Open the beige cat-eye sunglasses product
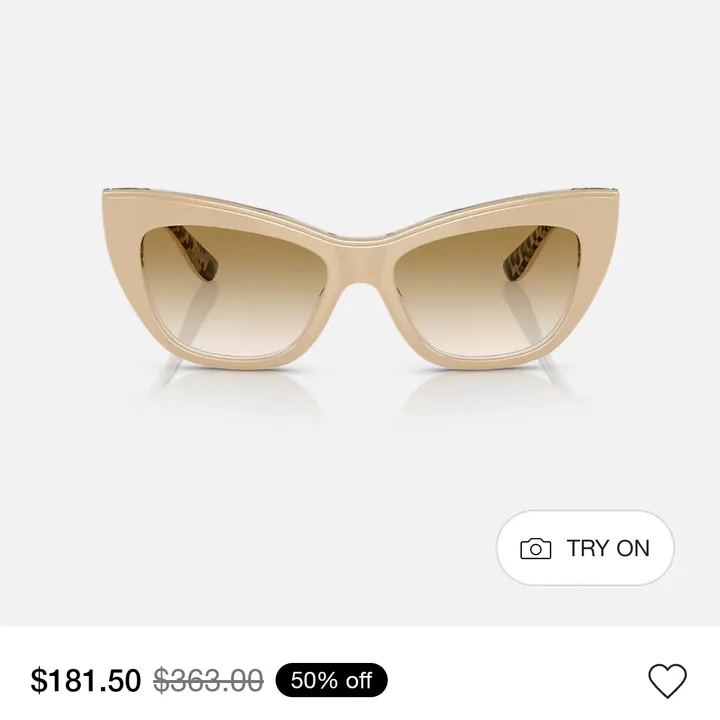The image size is (720, 720). tap(360, 280)
